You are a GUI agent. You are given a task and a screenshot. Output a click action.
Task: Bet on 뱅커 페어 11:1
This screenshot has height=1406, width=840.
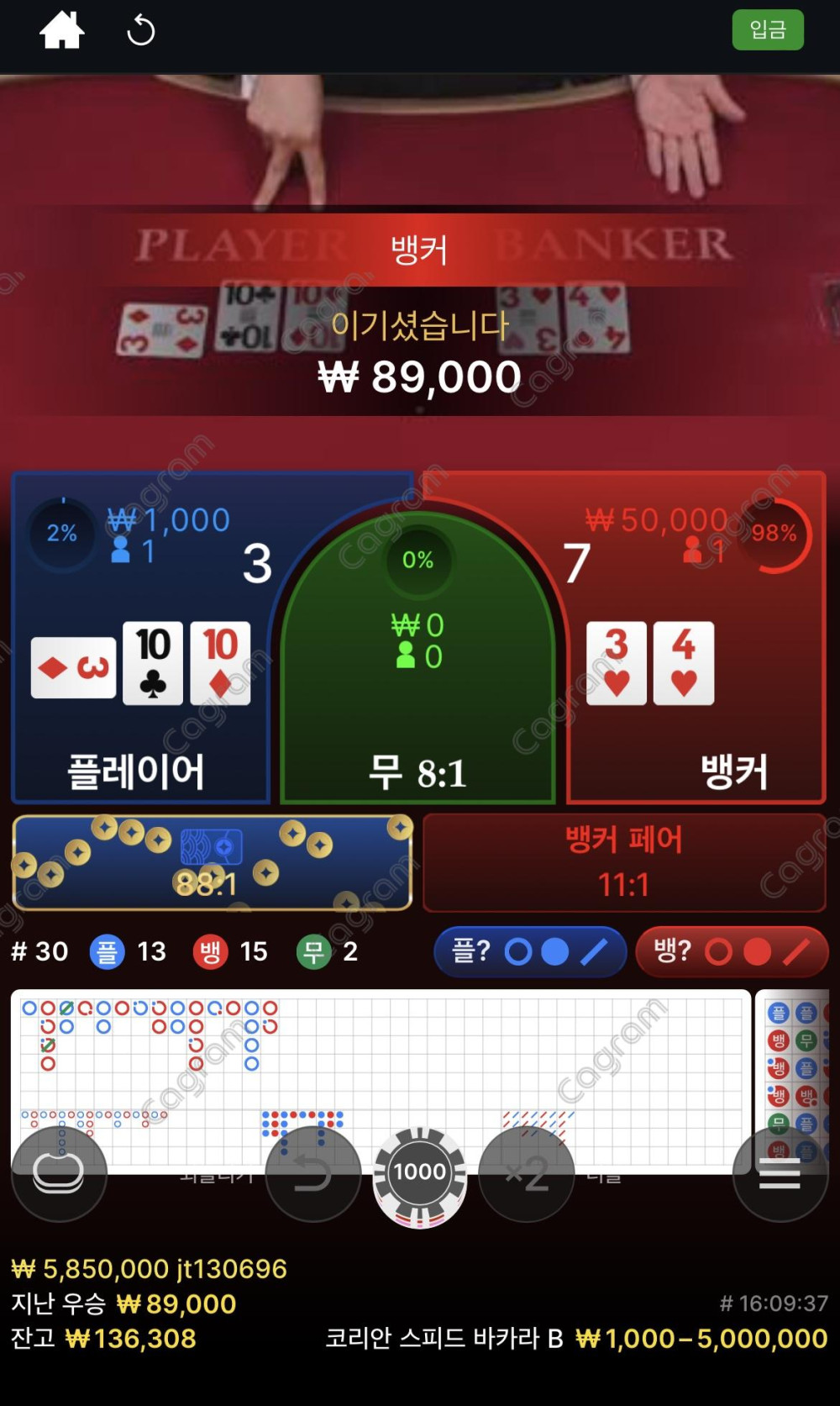point(623,862)
